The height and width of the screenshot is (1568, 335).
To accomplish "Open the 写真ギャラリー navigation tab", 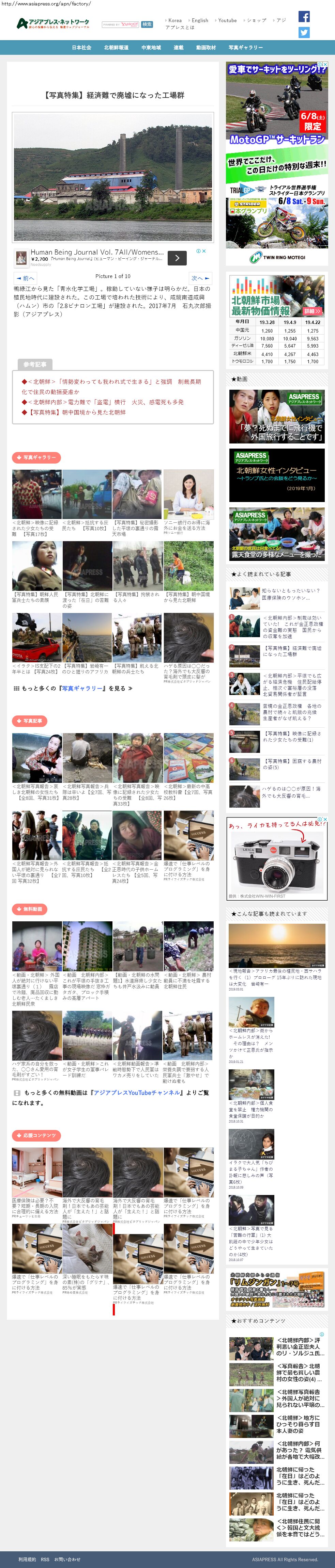I will [x=245, y=47].
